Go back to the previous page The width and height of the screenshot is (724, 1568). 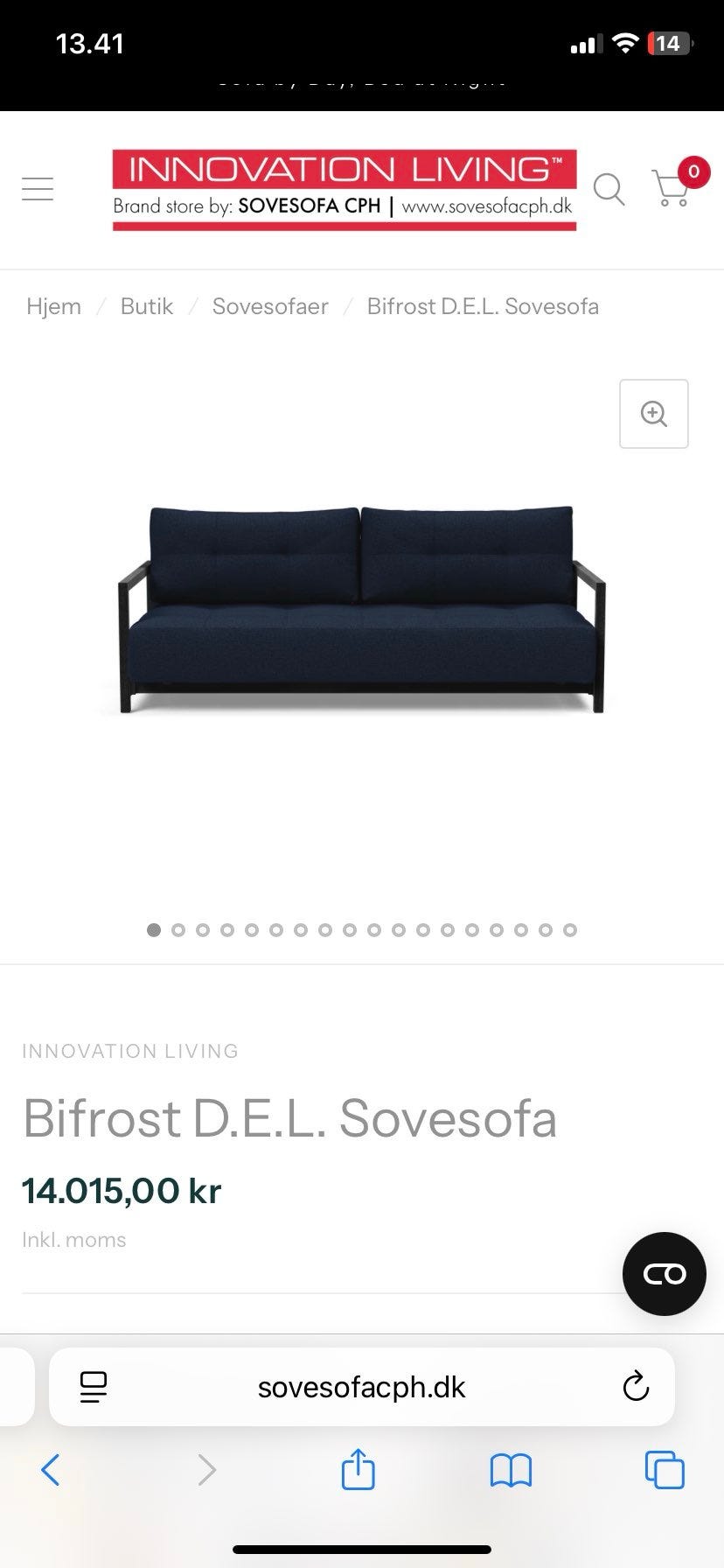(51, 1470)
